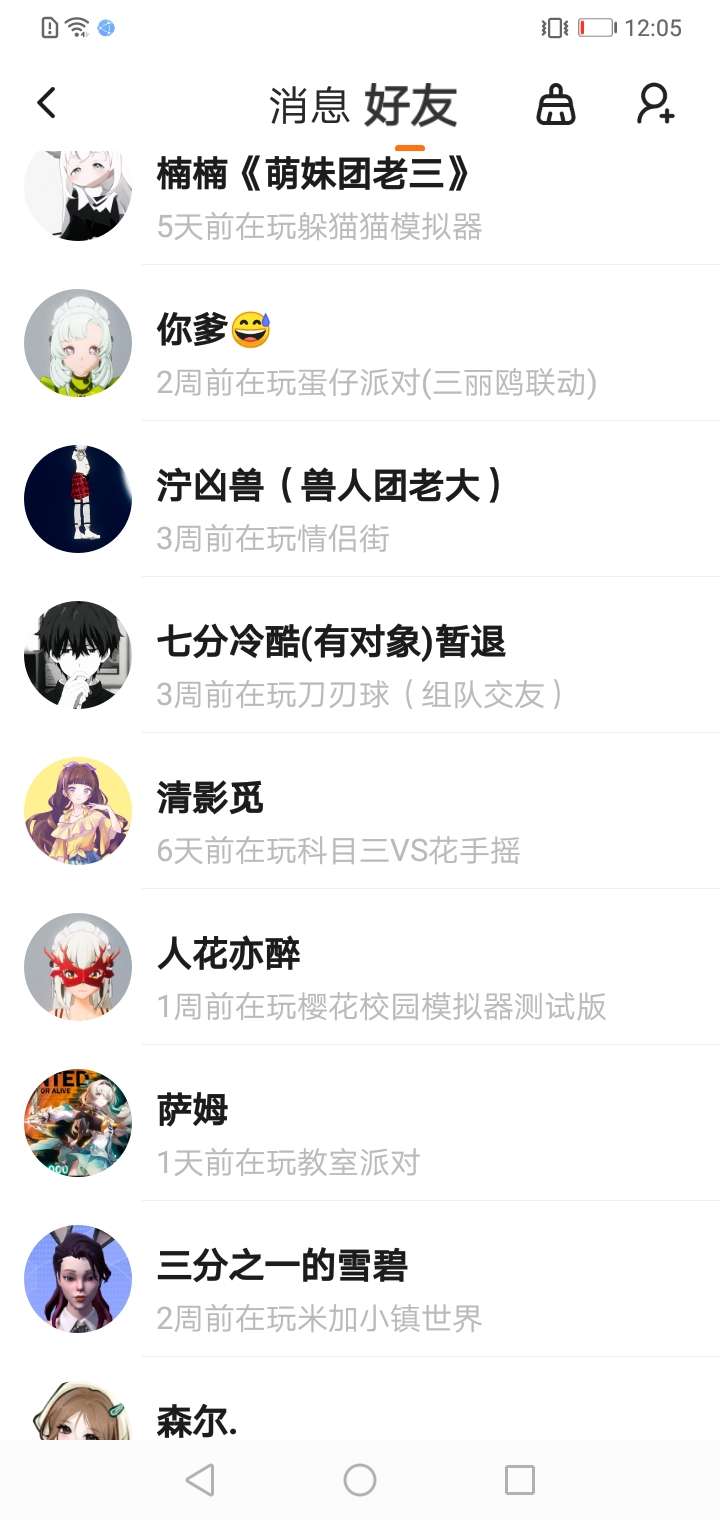Open friend 楠楠《萌妹团老三》
This screenshot has height=1520, width=720.
click(360, 197)
